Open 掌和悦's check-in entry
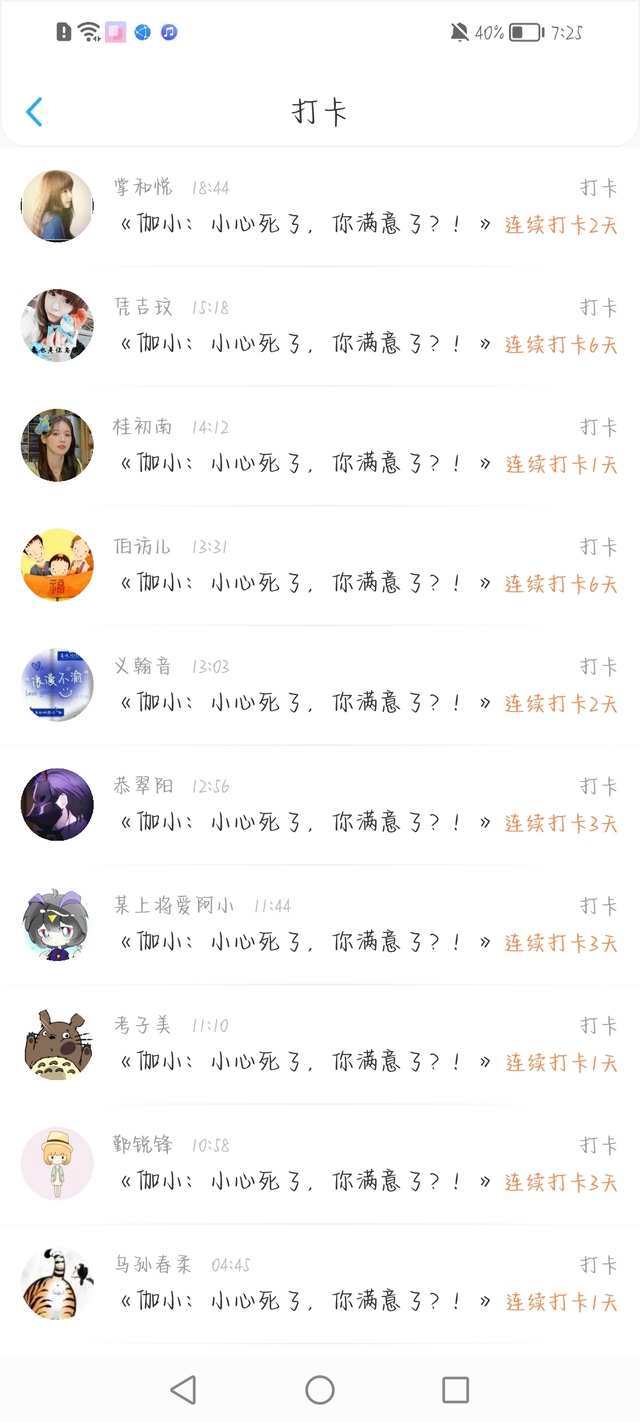 click(320, 207)
